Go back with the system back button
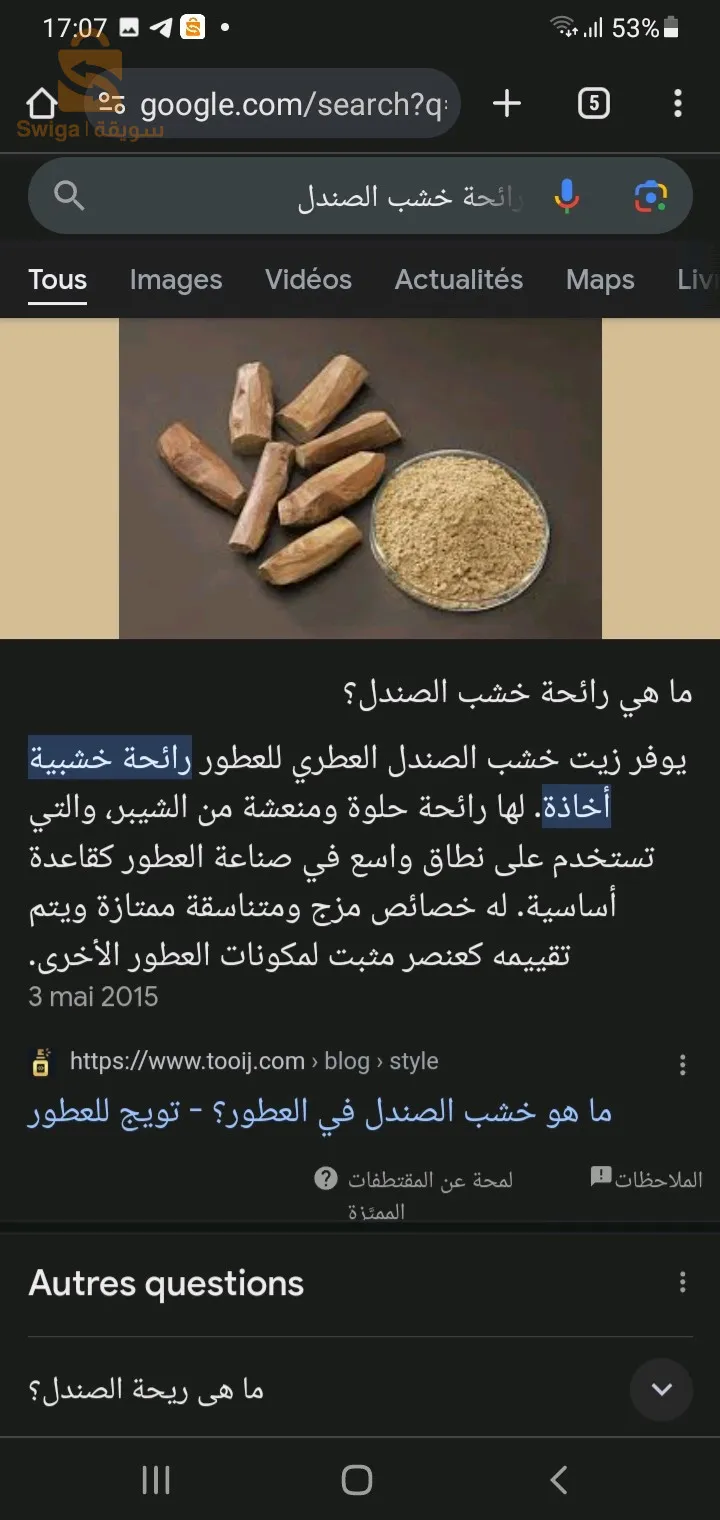Screen dimensions: 720x1520 (560, 1480)
